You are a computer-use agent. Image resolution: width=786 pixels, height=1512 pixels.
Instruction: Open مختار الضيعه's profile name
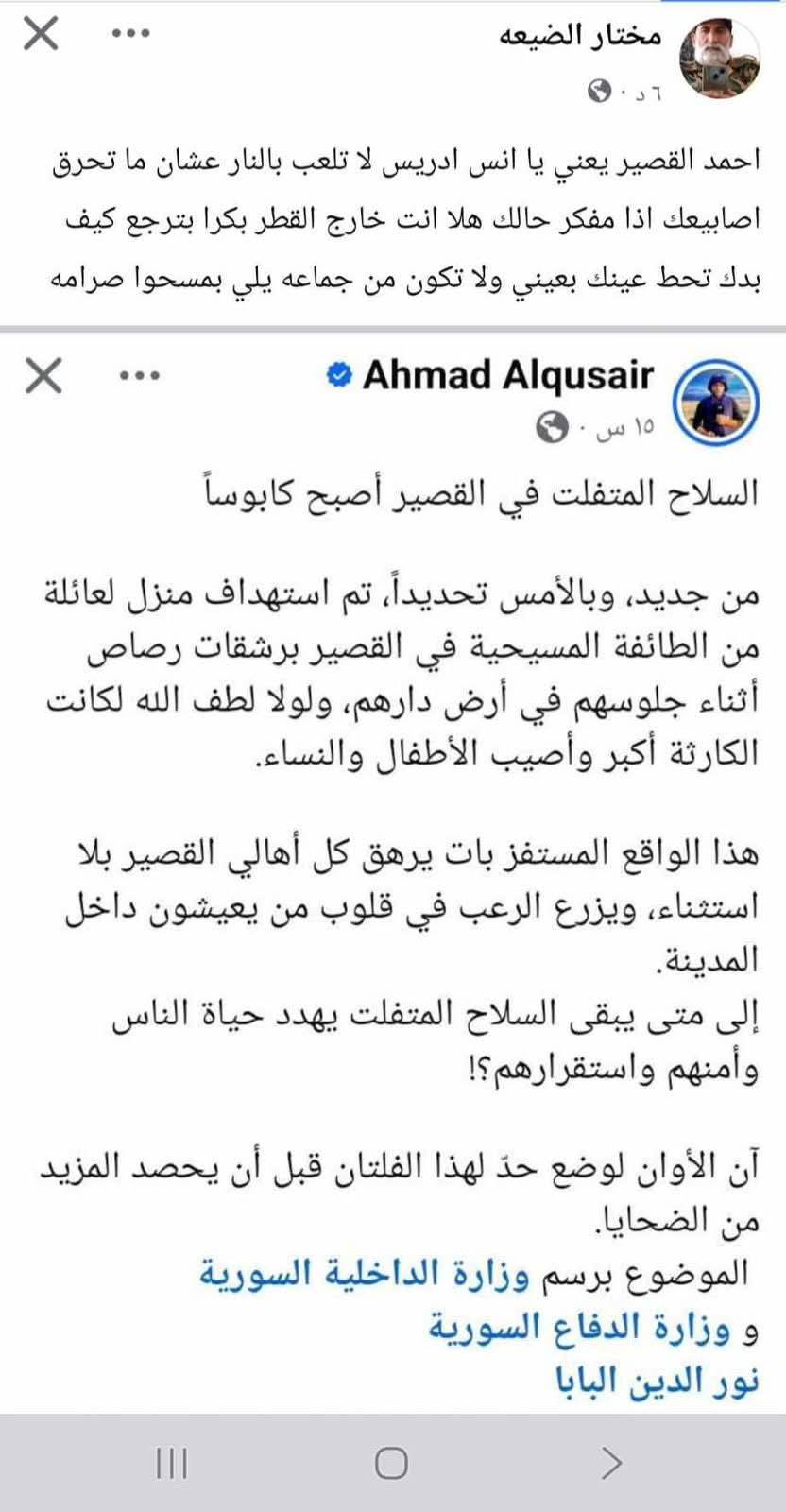coord(580,38)
